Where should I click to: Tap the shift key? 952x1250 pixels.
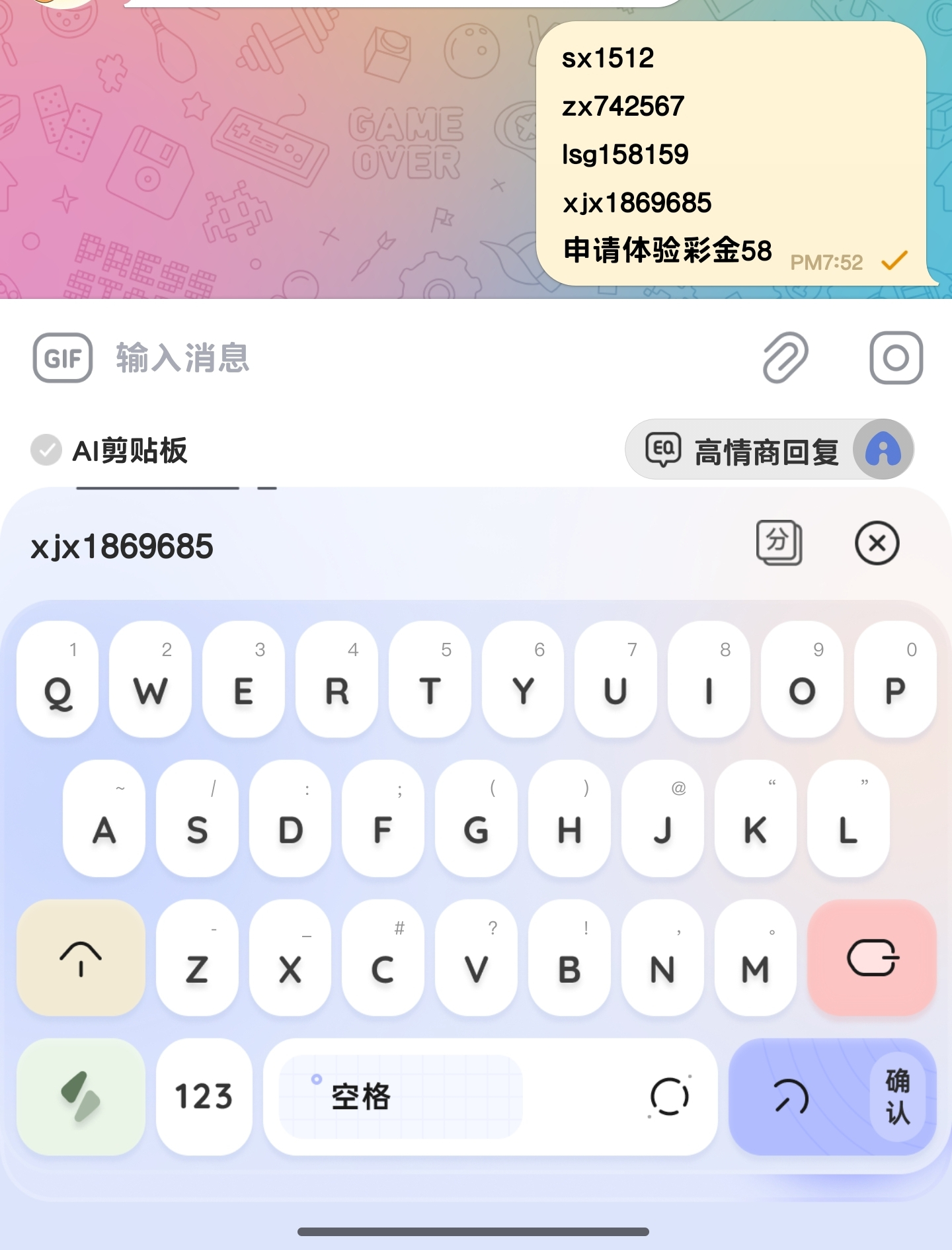tap(81, 958)
